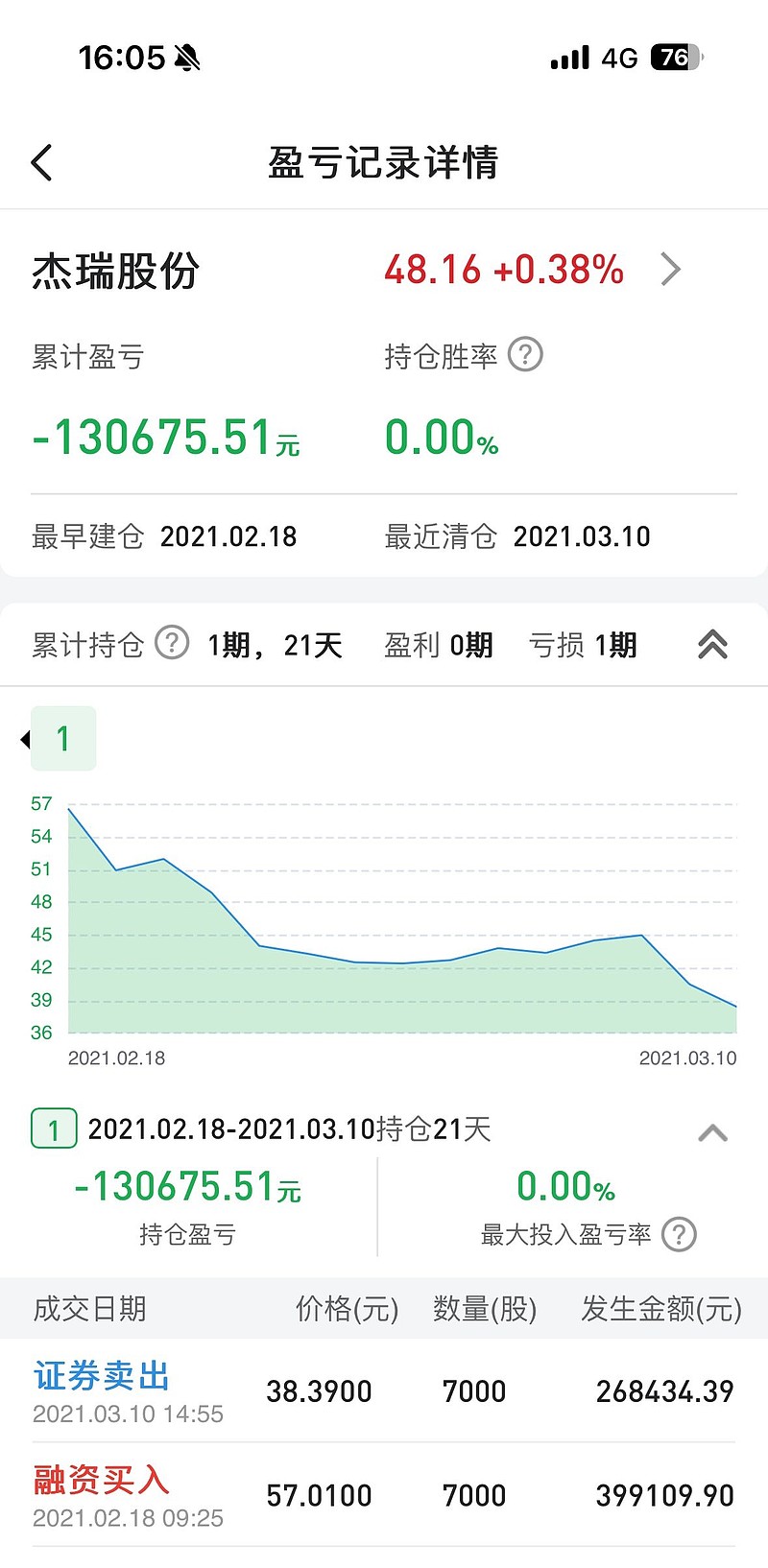Show help for 最大投入盈亏率

tap(679, 1234)
